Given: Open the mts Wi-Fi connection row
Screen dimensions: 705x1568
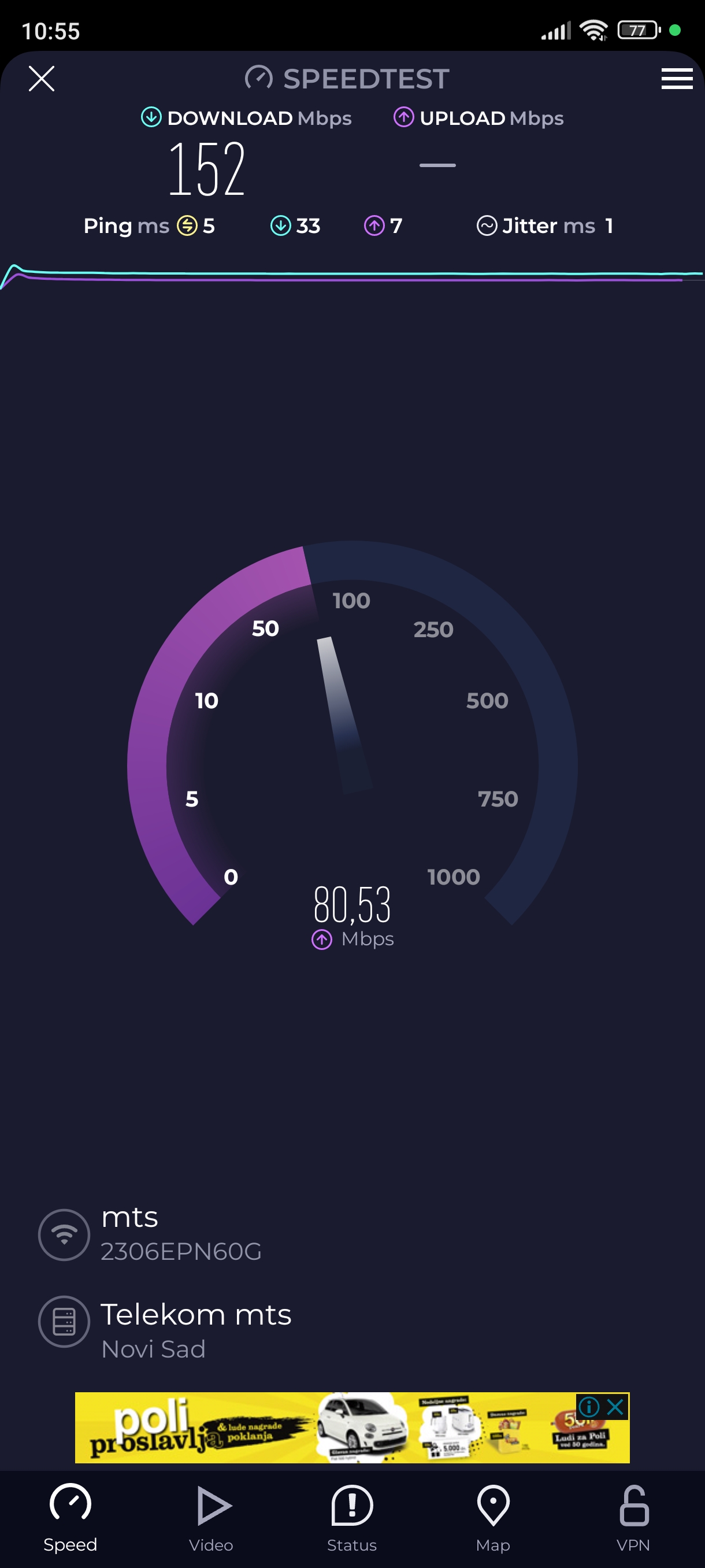Looking at the screenshot, I should tap(180, 1233).
